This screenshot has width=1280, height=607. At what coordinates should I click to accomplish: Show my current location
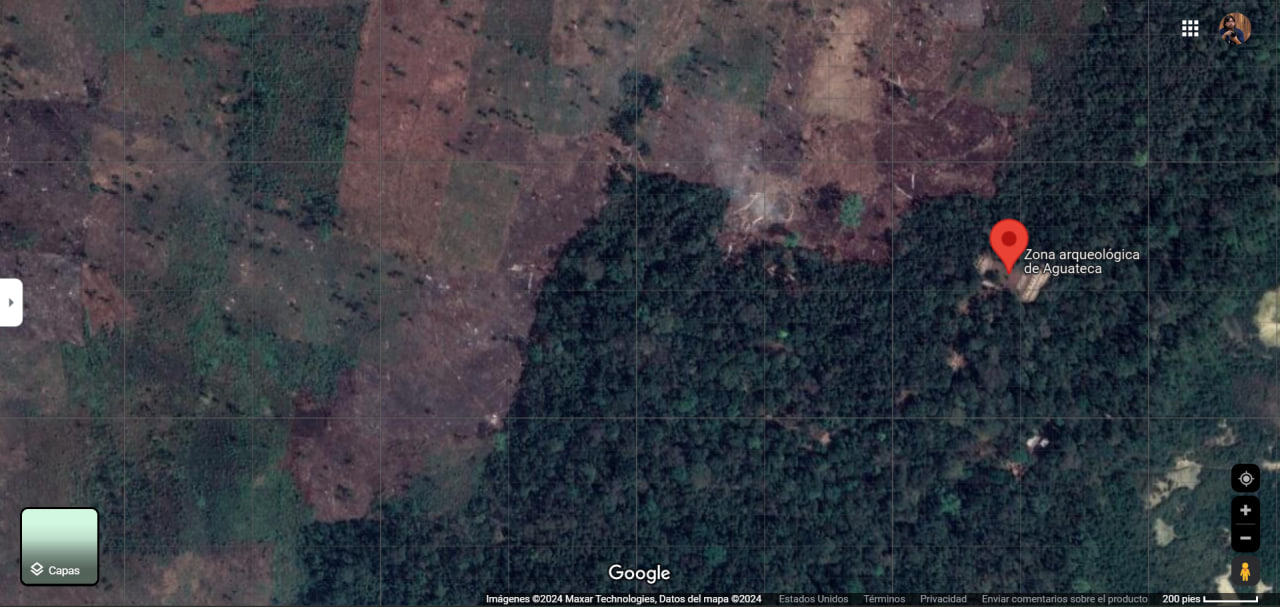(x=1245, y=478)
